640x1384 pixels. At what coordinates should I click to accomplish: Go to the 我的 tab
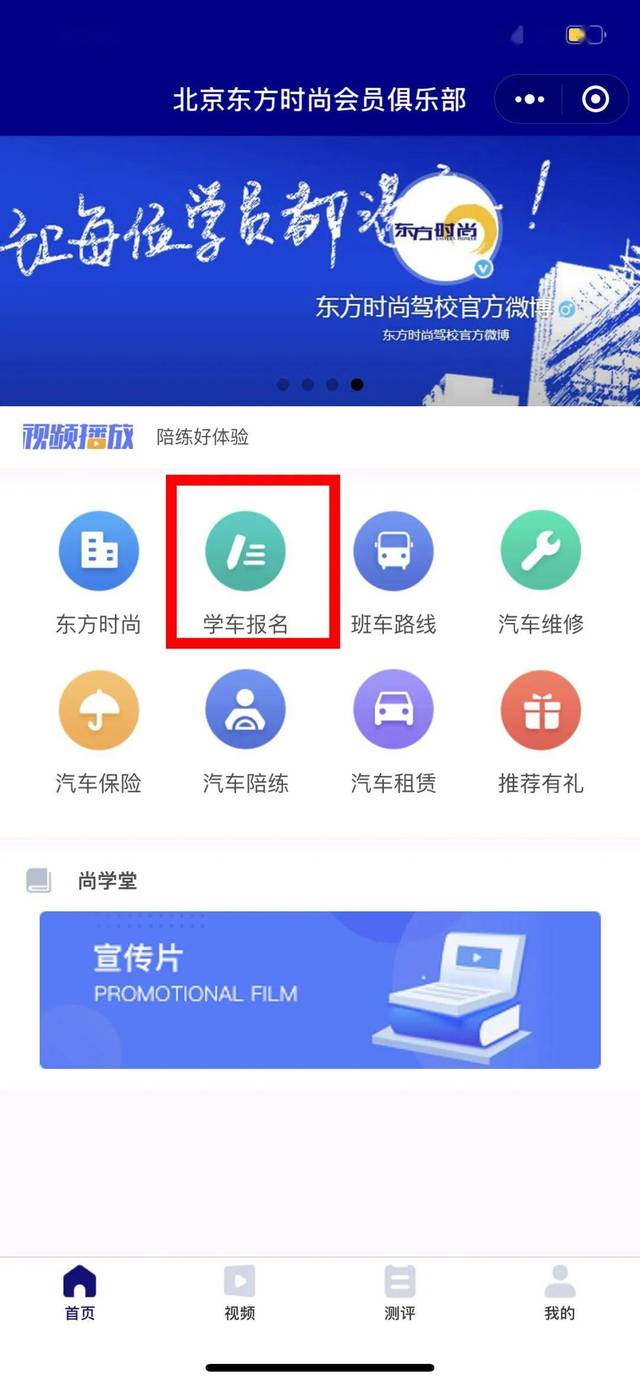[560, 1293]
